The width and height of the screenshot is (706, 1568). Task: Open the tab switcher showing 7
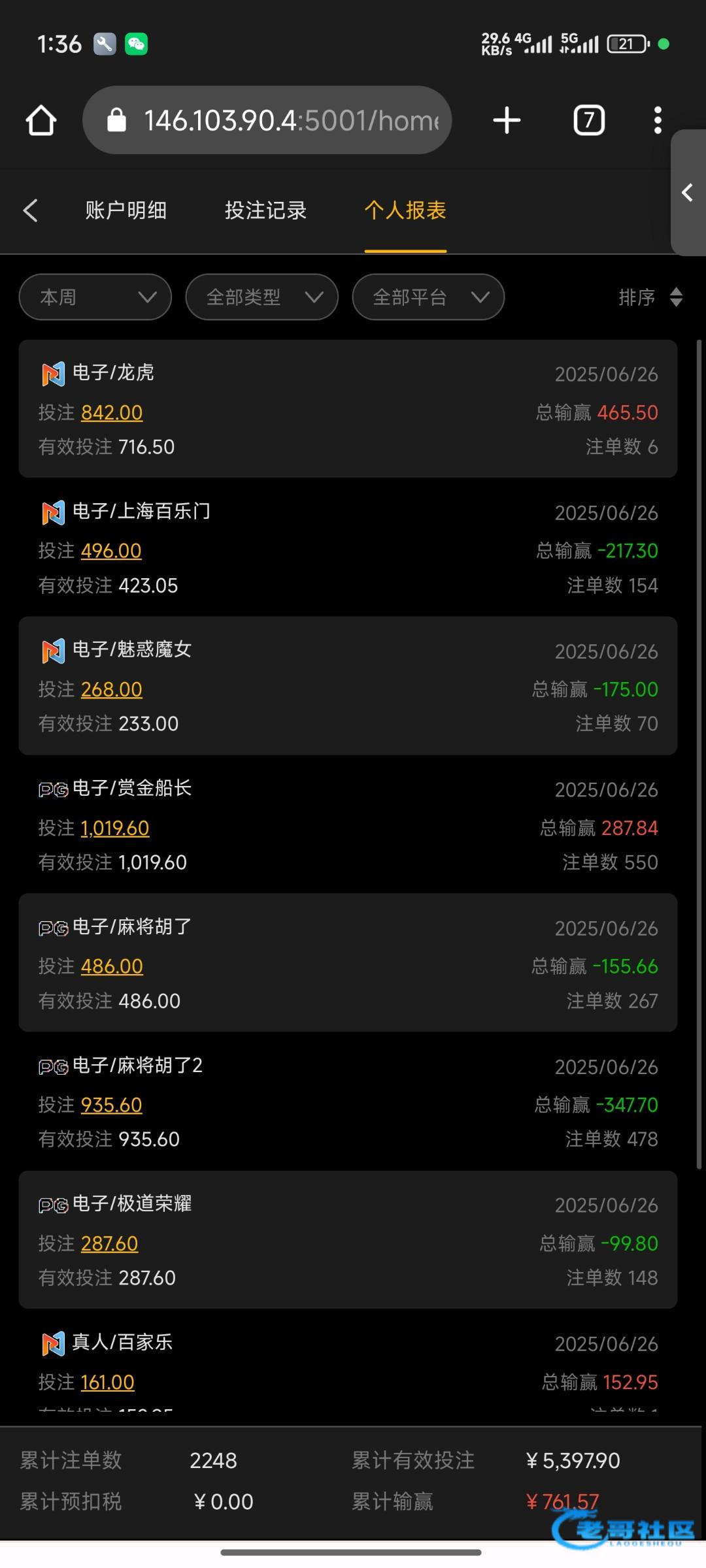click(589, 121)
